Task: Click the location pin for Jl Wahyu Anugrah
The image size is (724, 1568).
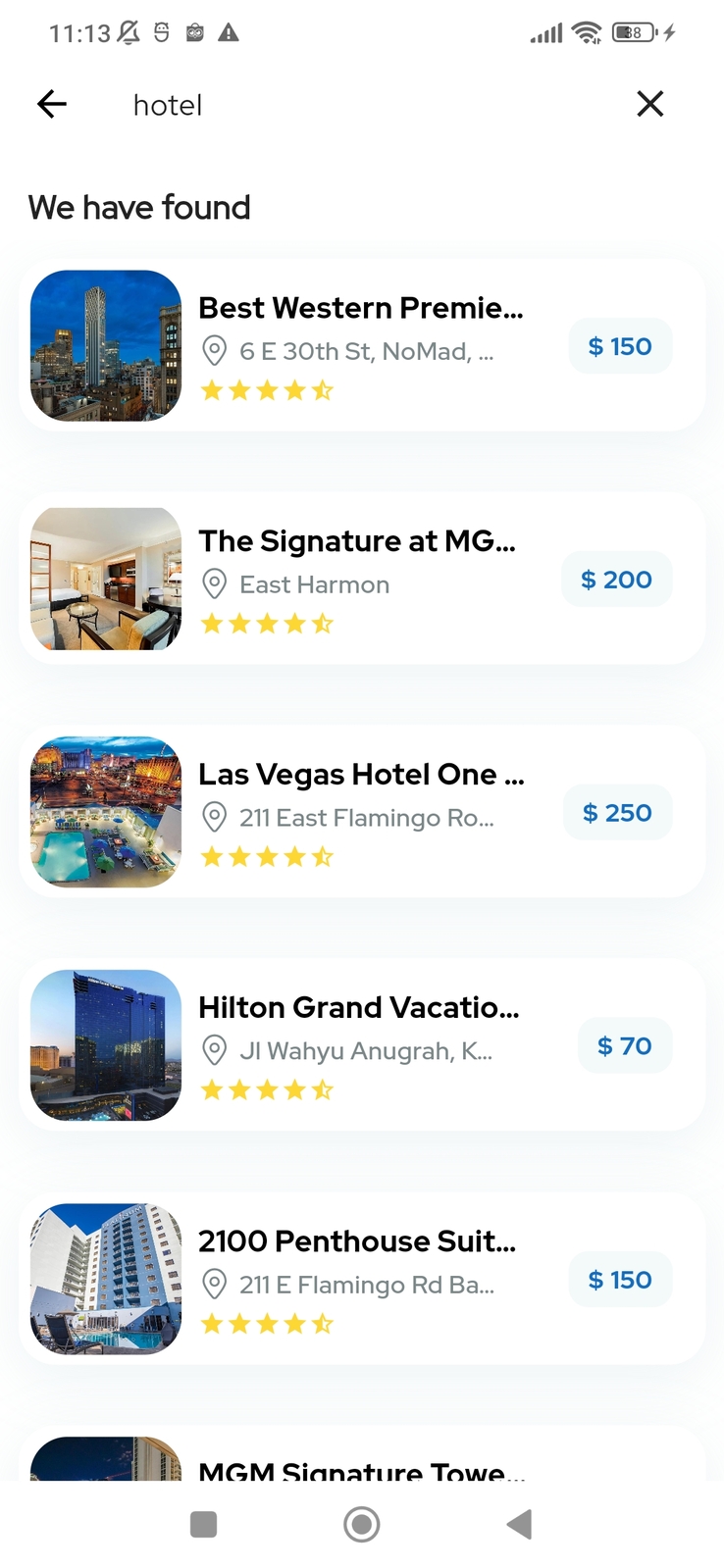Action: (x=214, y=1050)
